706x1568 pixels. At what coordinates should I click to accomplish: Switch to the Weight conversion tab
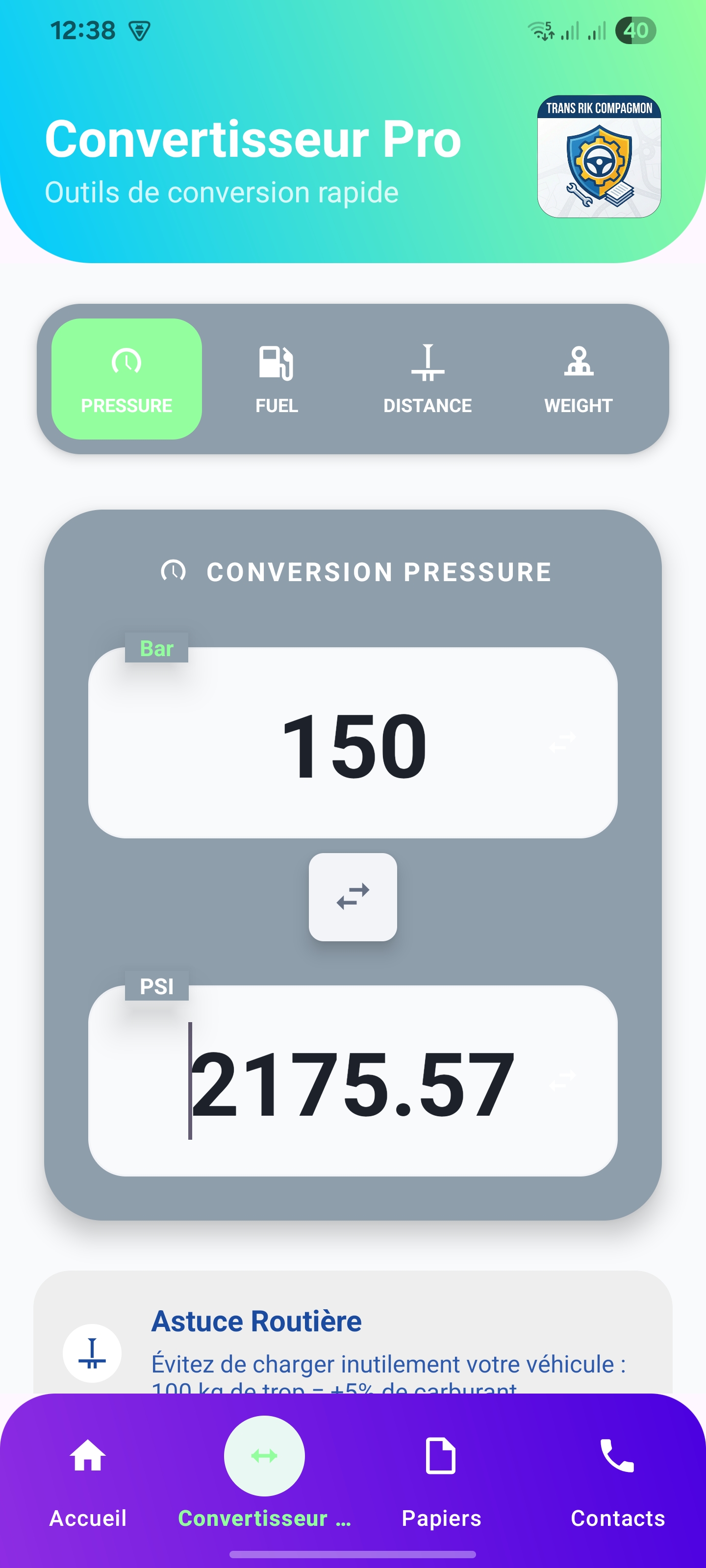tap(578, 379)
